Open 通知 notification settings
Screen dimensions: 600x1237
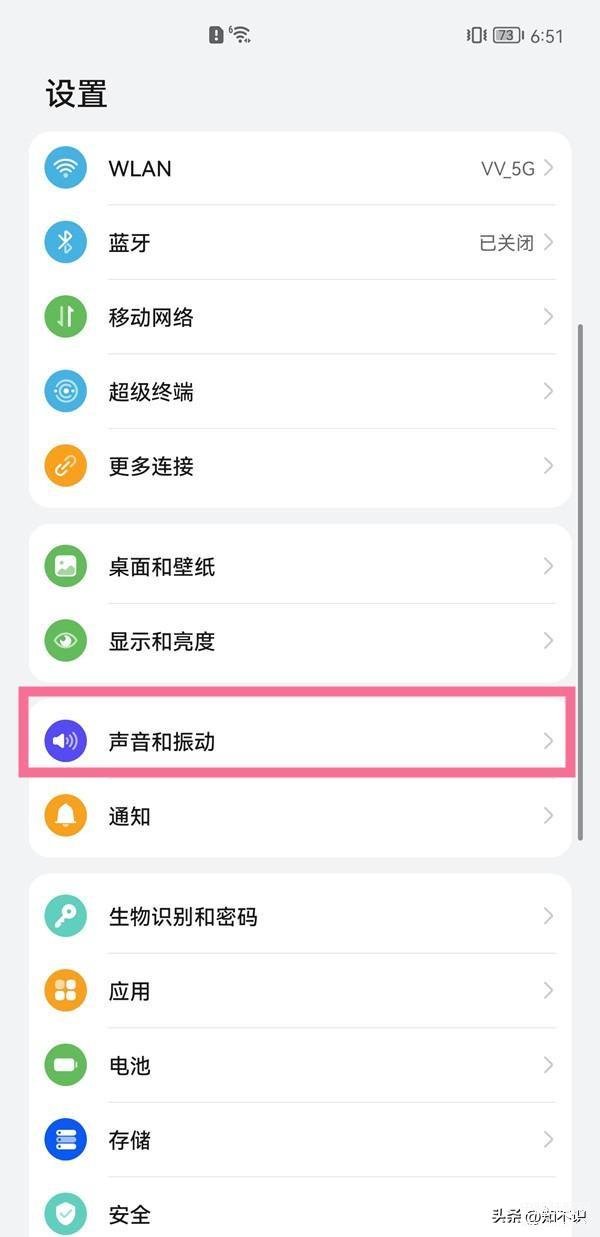pyautogui.click(x=300, y=816)
